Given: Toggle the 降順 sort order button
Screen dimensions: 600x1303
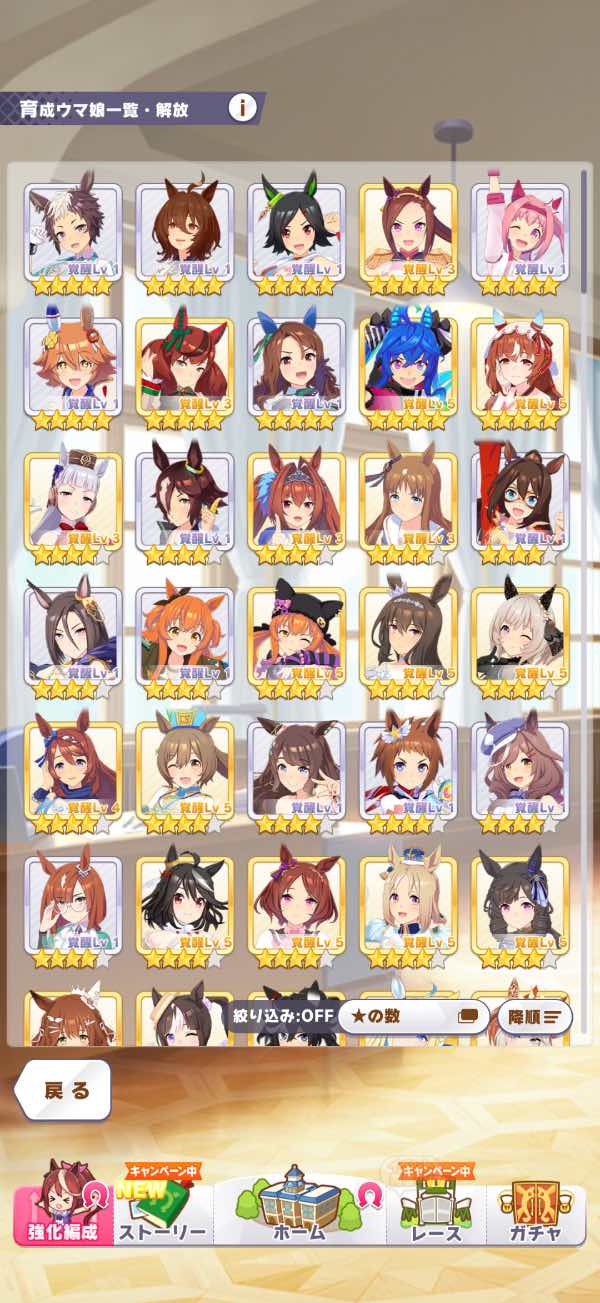Looking at the screenshot, I should click(535, 1017).
